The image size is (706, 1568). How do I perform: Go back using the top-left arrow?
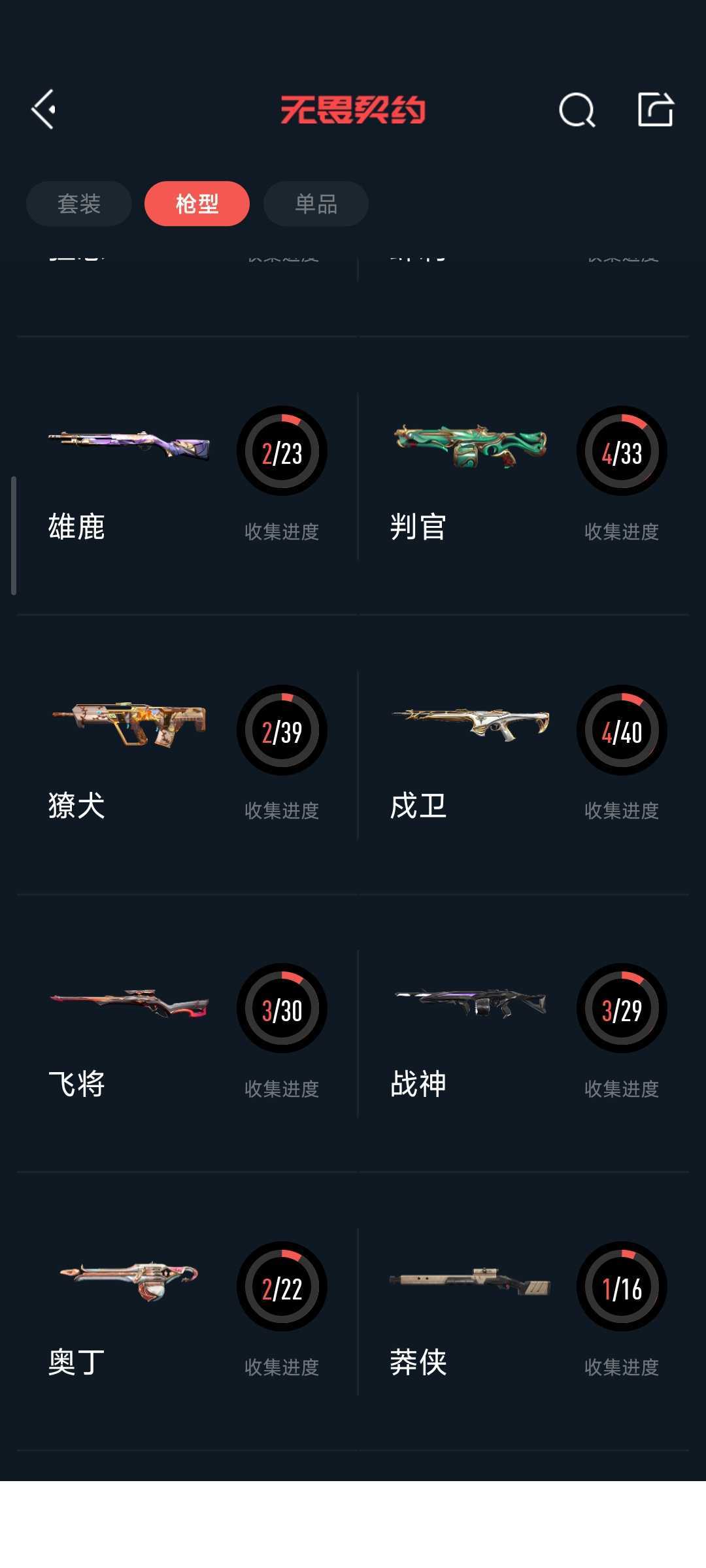coord(44,109)
